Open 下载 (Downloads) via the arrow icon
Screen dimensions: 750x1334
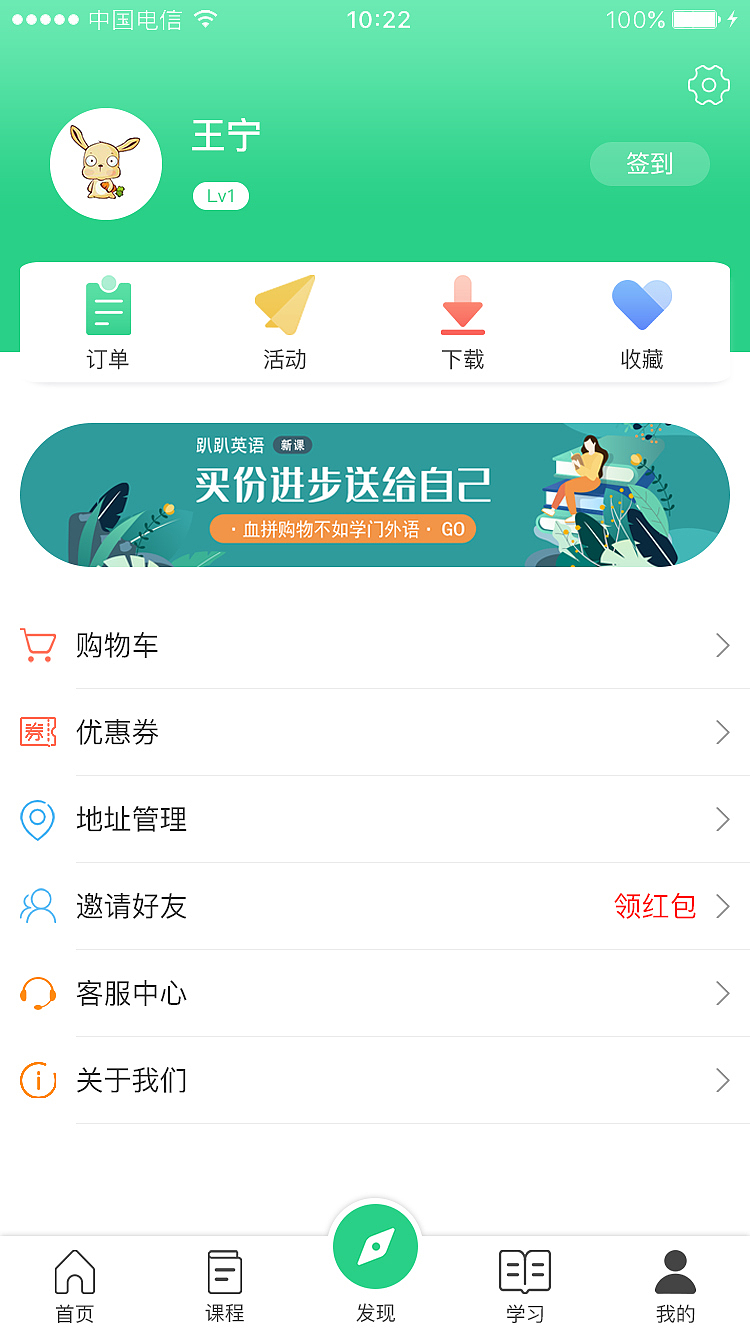(463, 307)
